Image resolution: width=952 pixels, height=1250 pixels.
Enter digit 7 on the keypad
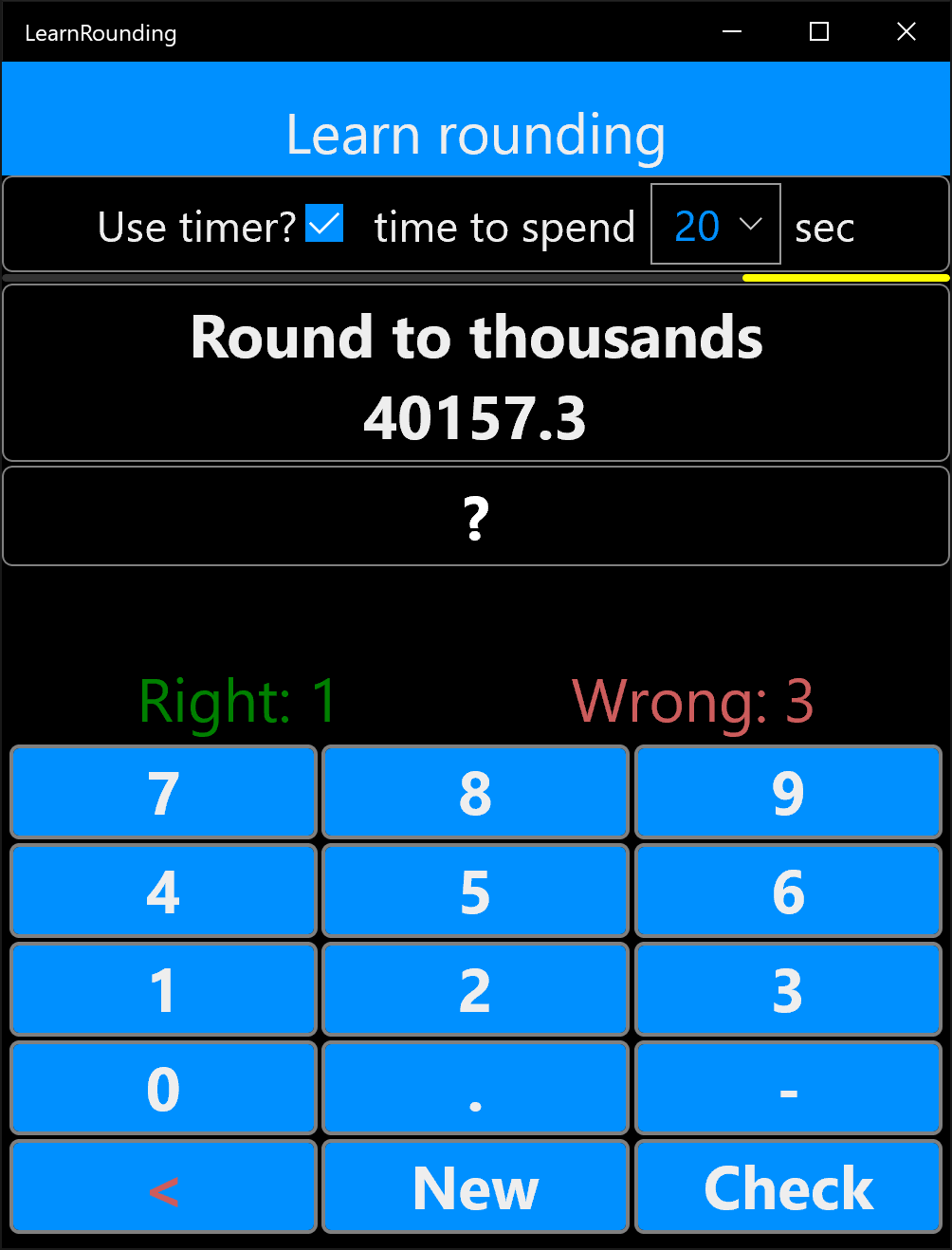click(163, 793)
